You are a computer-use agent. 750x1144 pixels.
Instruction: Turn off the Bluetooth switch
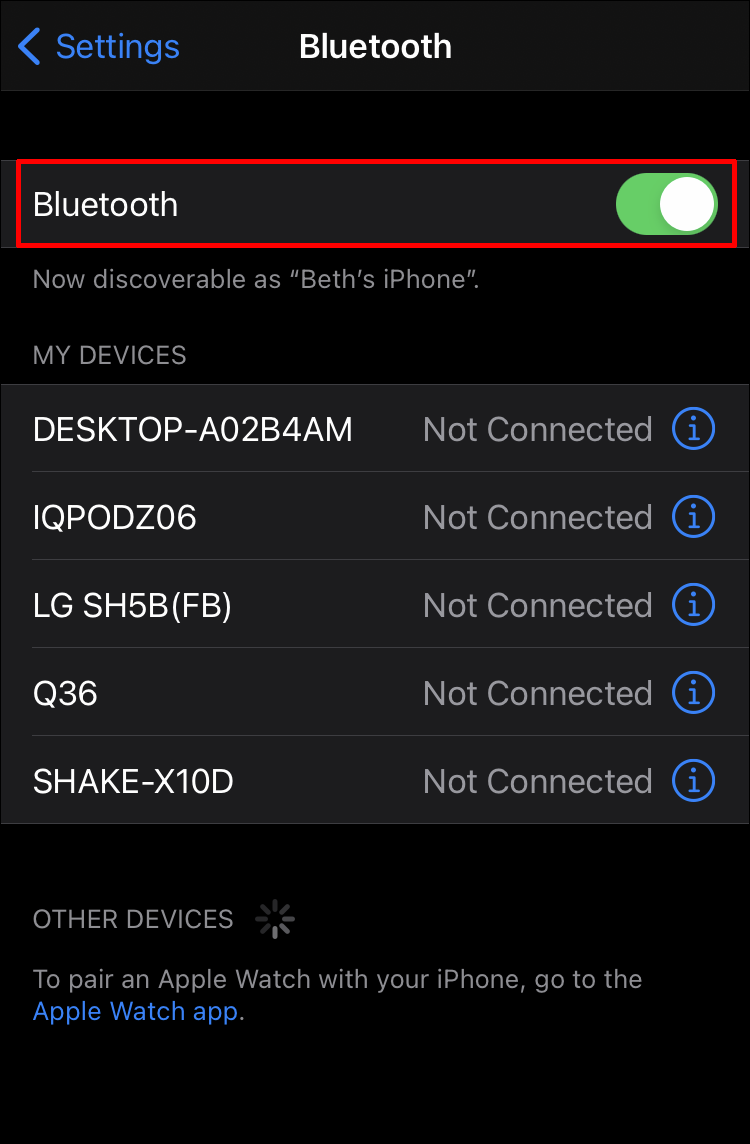666,204
